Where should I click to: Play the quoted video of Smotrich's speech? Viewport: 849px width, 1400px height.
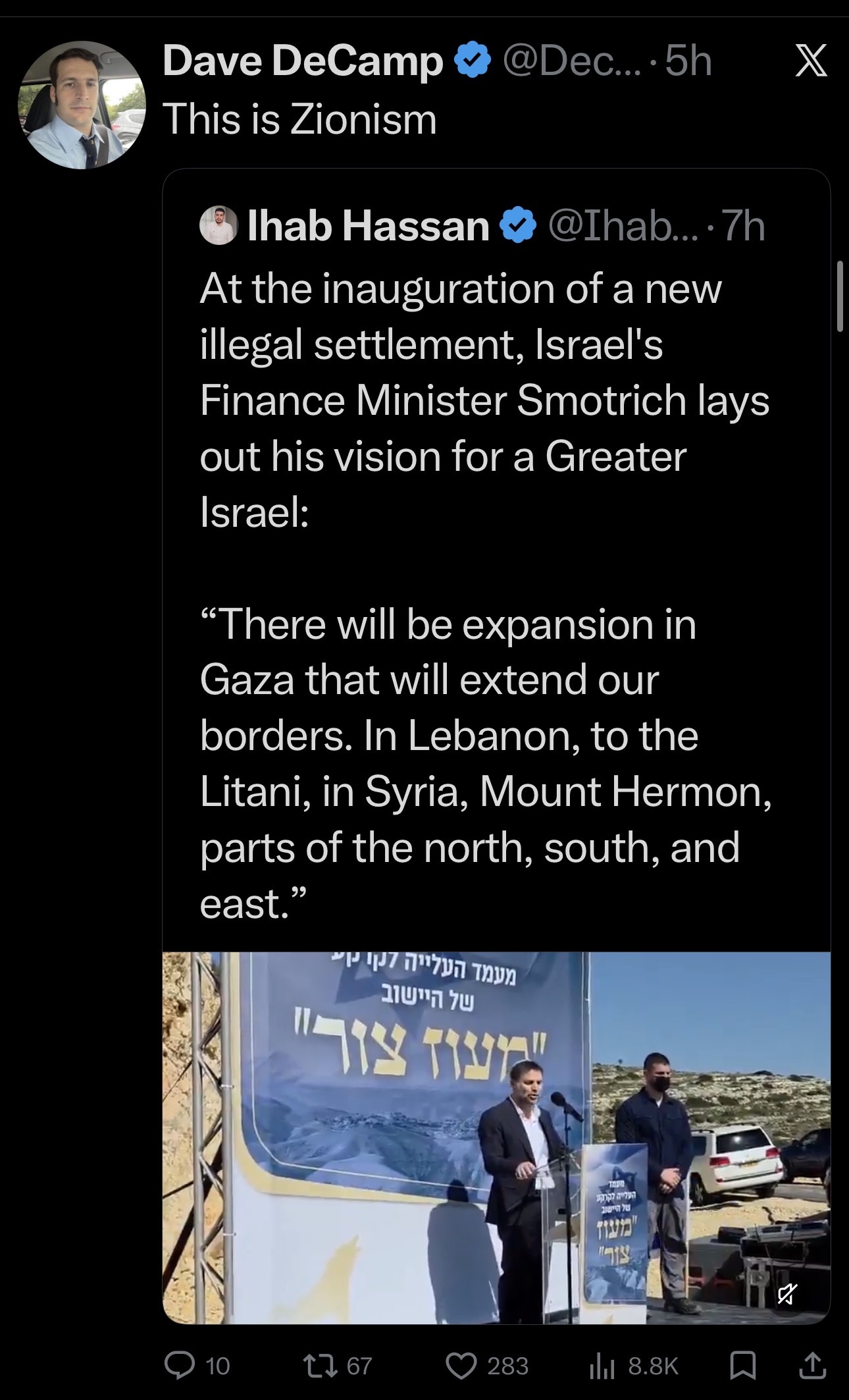click(496, 1137)
